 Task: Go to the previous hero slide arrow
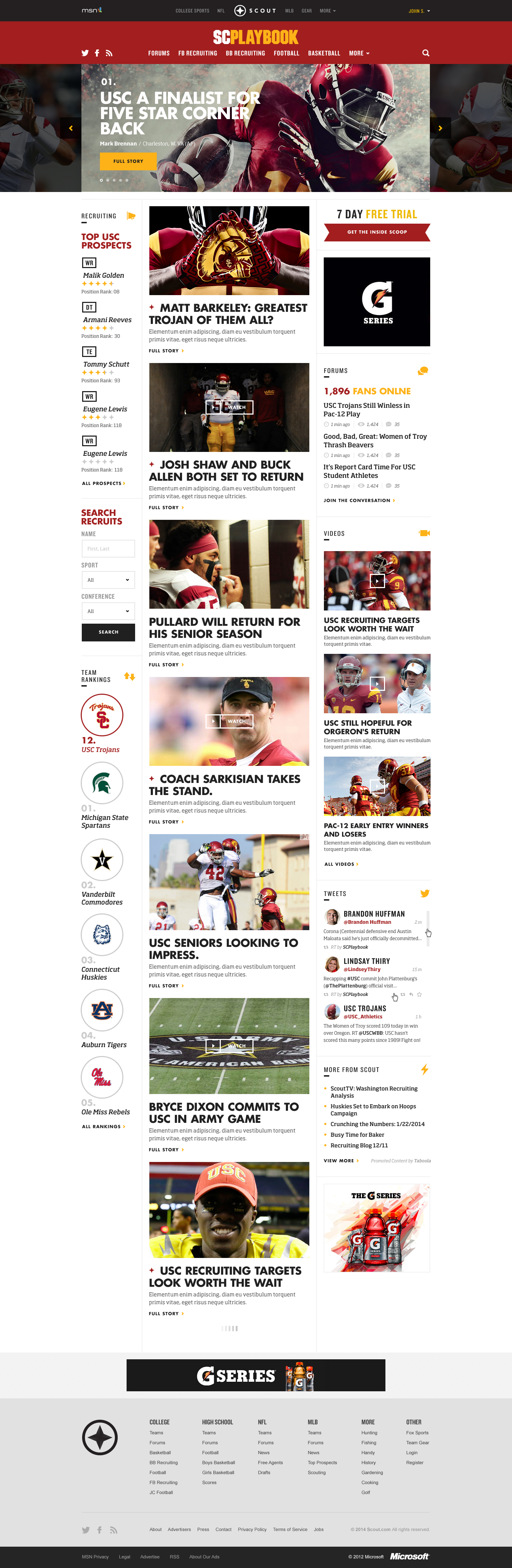point(71,128)
